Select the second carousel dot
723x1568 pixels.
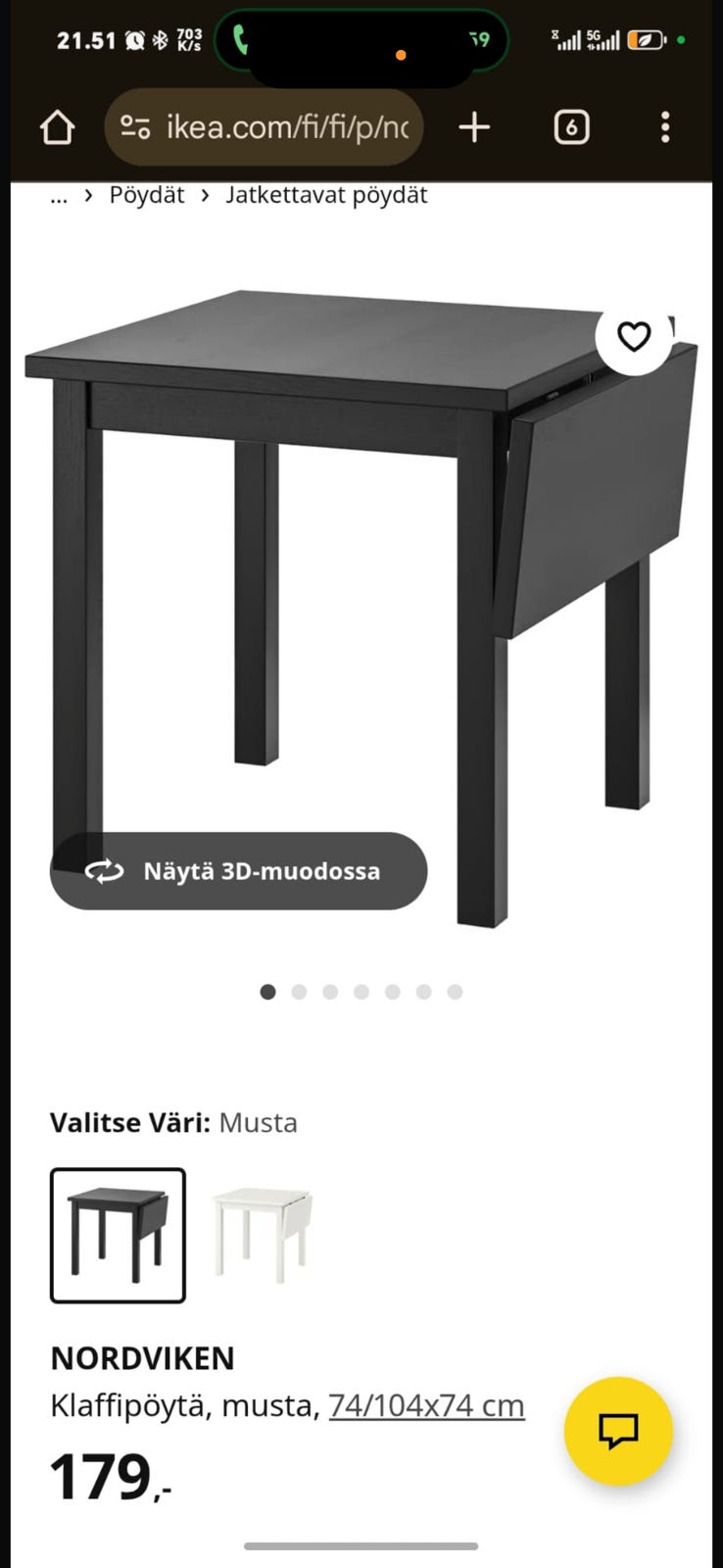pos(299,992)
